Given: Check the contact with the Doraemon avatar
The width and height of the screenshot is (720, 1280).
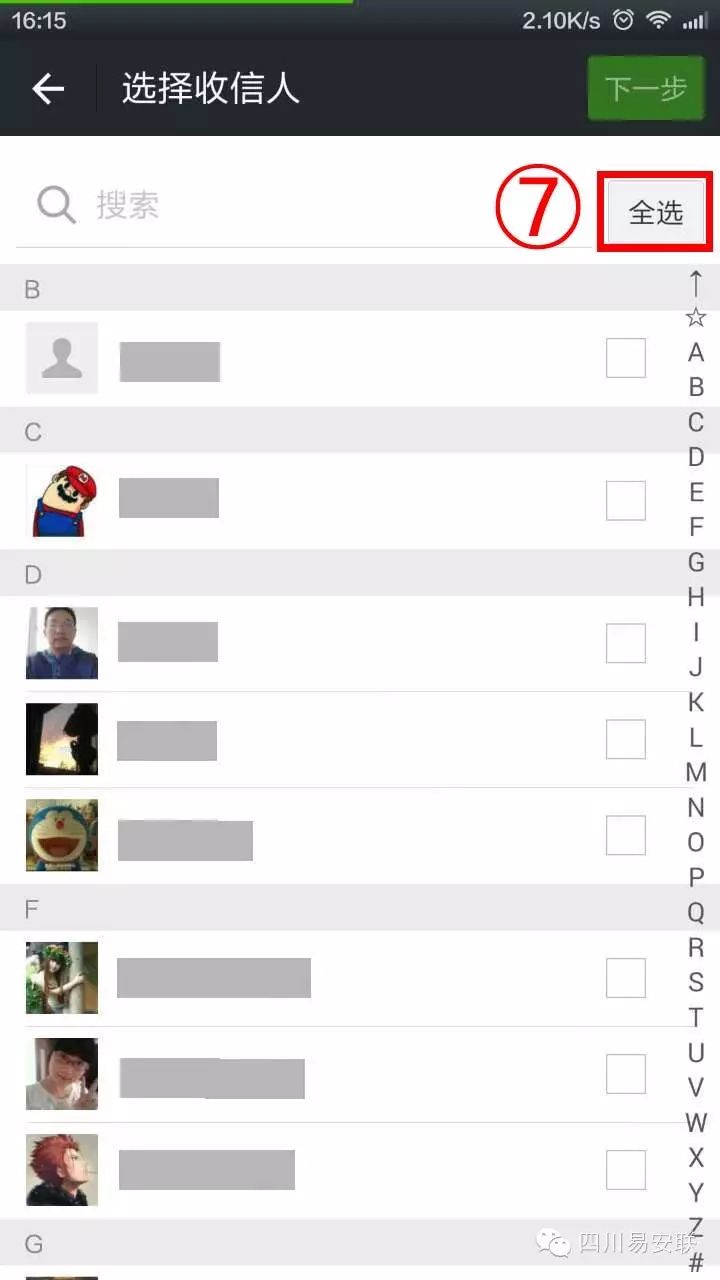Looking at the screenshot, I should (626, 836).
